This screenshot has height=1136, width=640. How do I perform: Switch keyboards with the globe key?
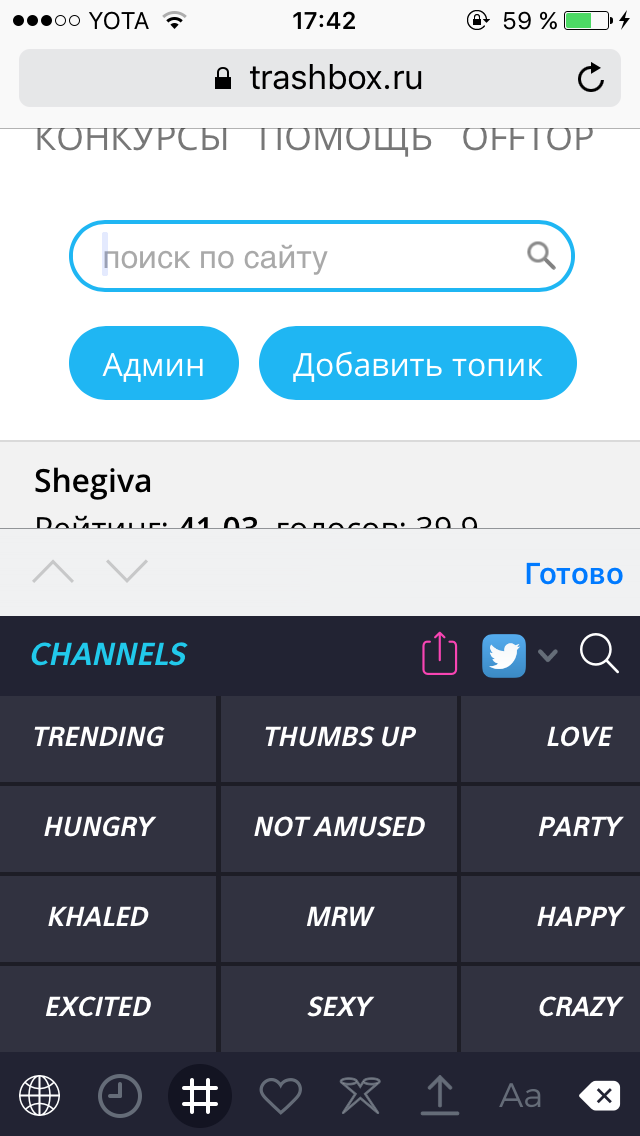[40, 1095]
